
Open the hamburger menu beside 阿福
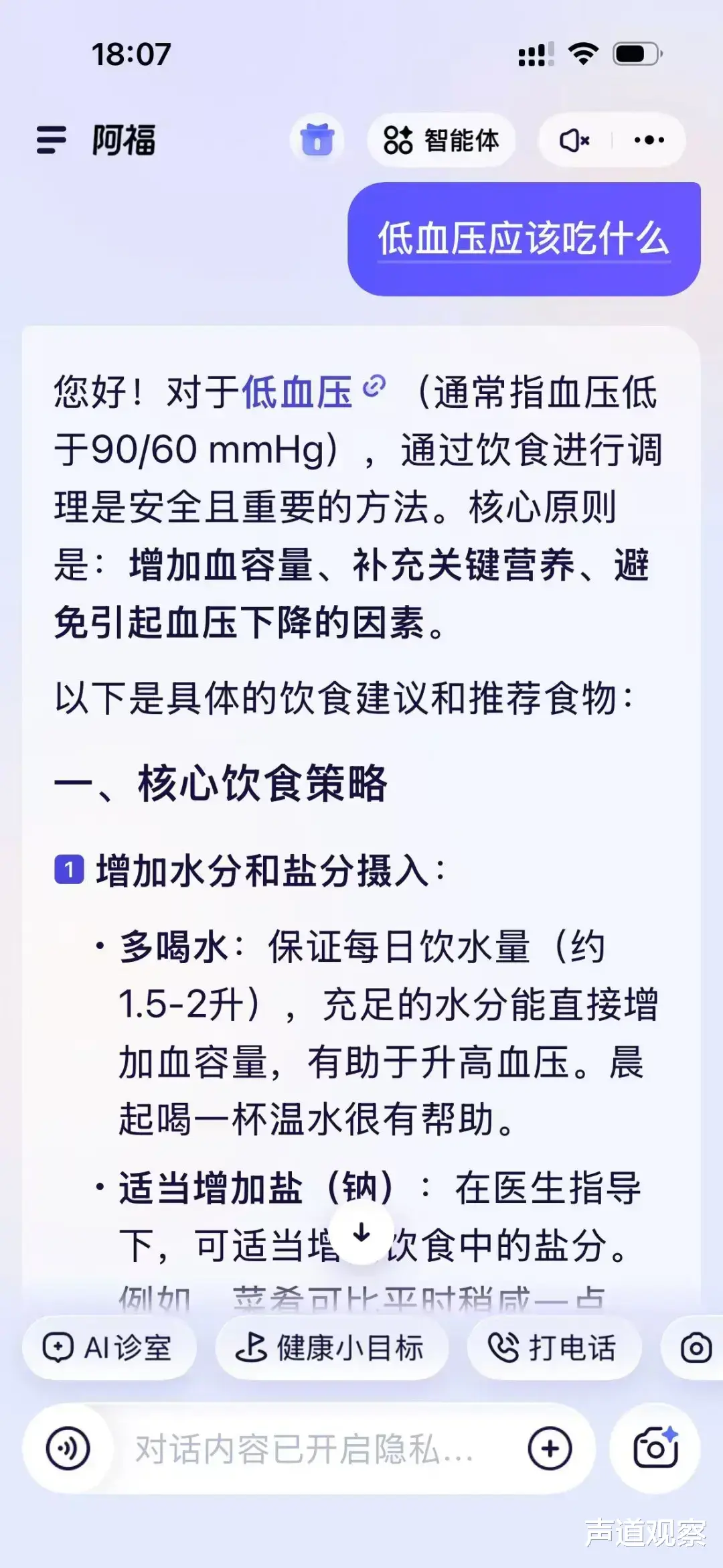(52, 141)
